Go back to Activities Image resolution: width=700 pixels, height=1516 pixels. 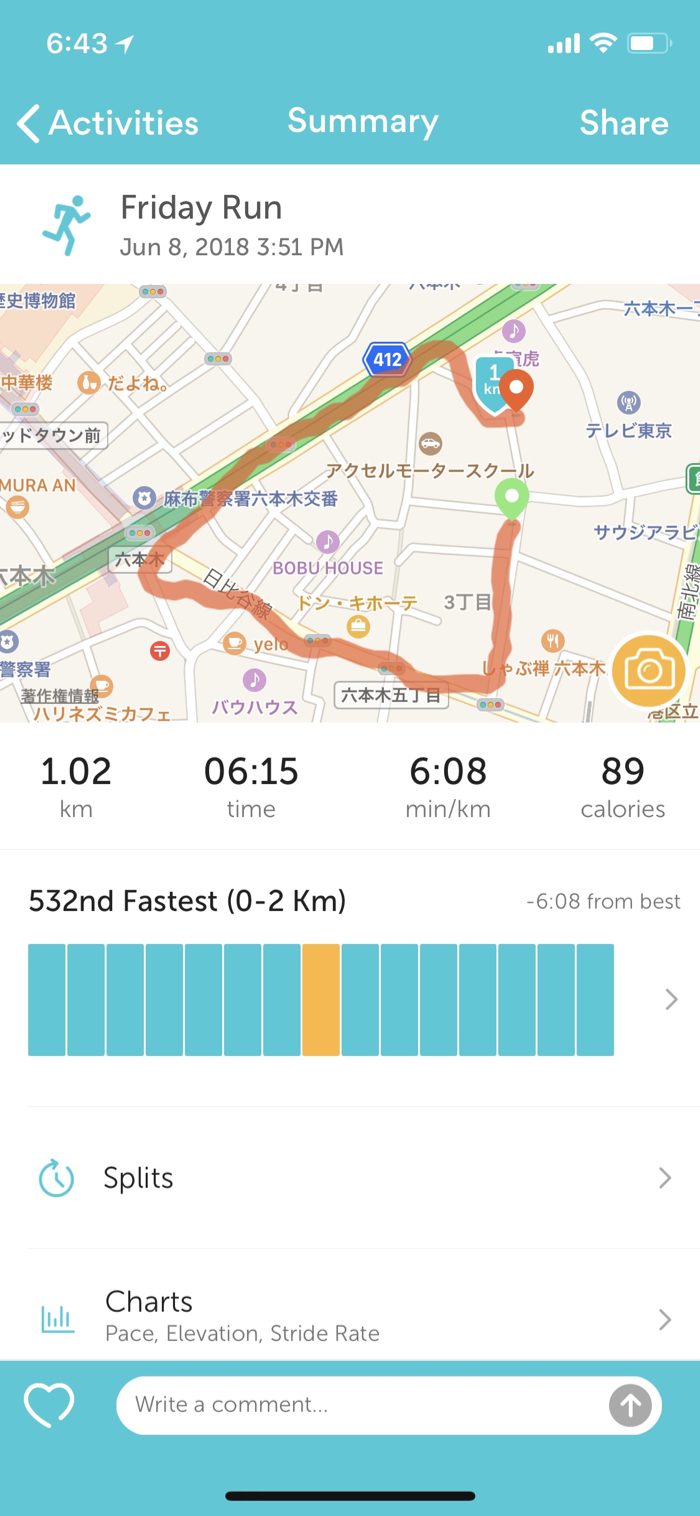coord(108,123)
